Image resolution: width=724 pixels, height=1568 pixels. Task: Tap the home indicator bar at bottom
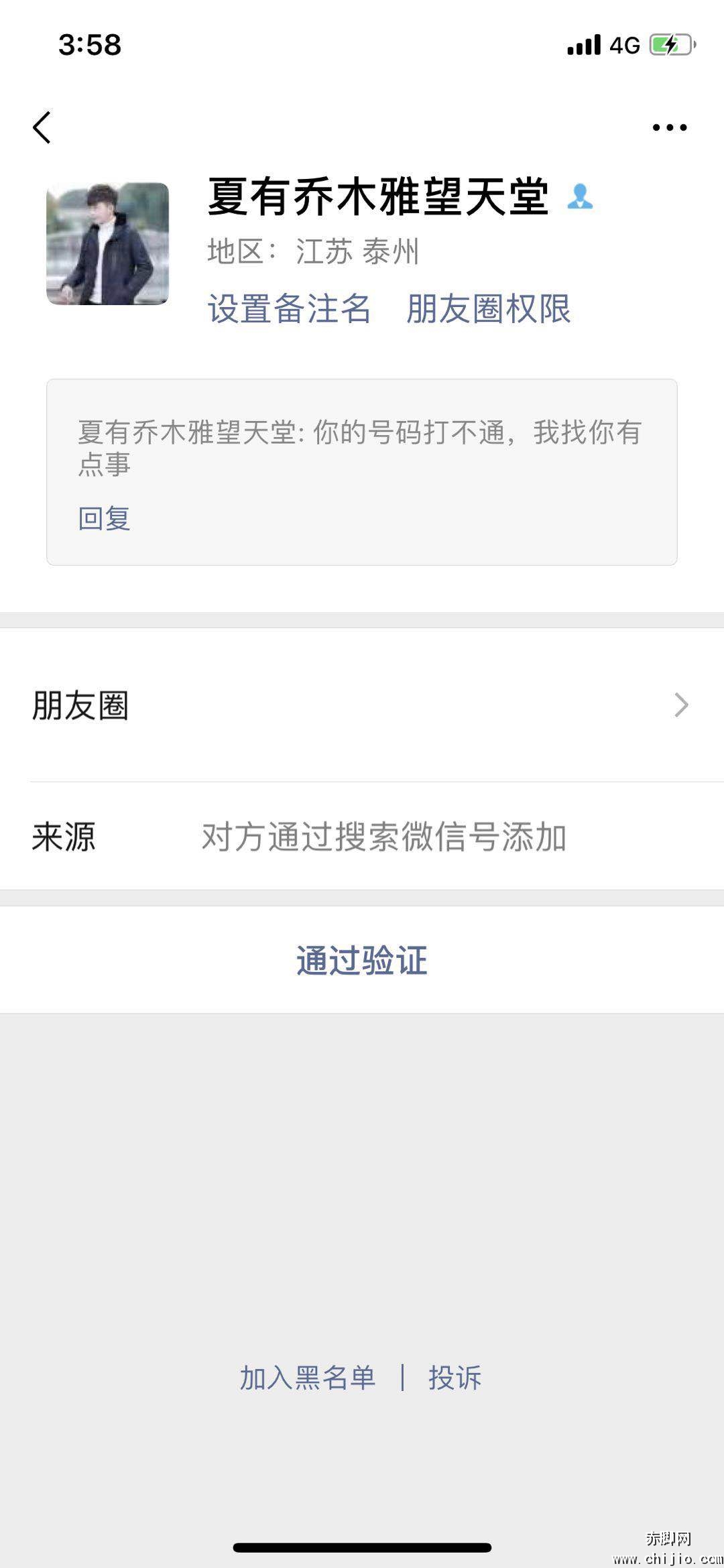(x=362, y=1547)
